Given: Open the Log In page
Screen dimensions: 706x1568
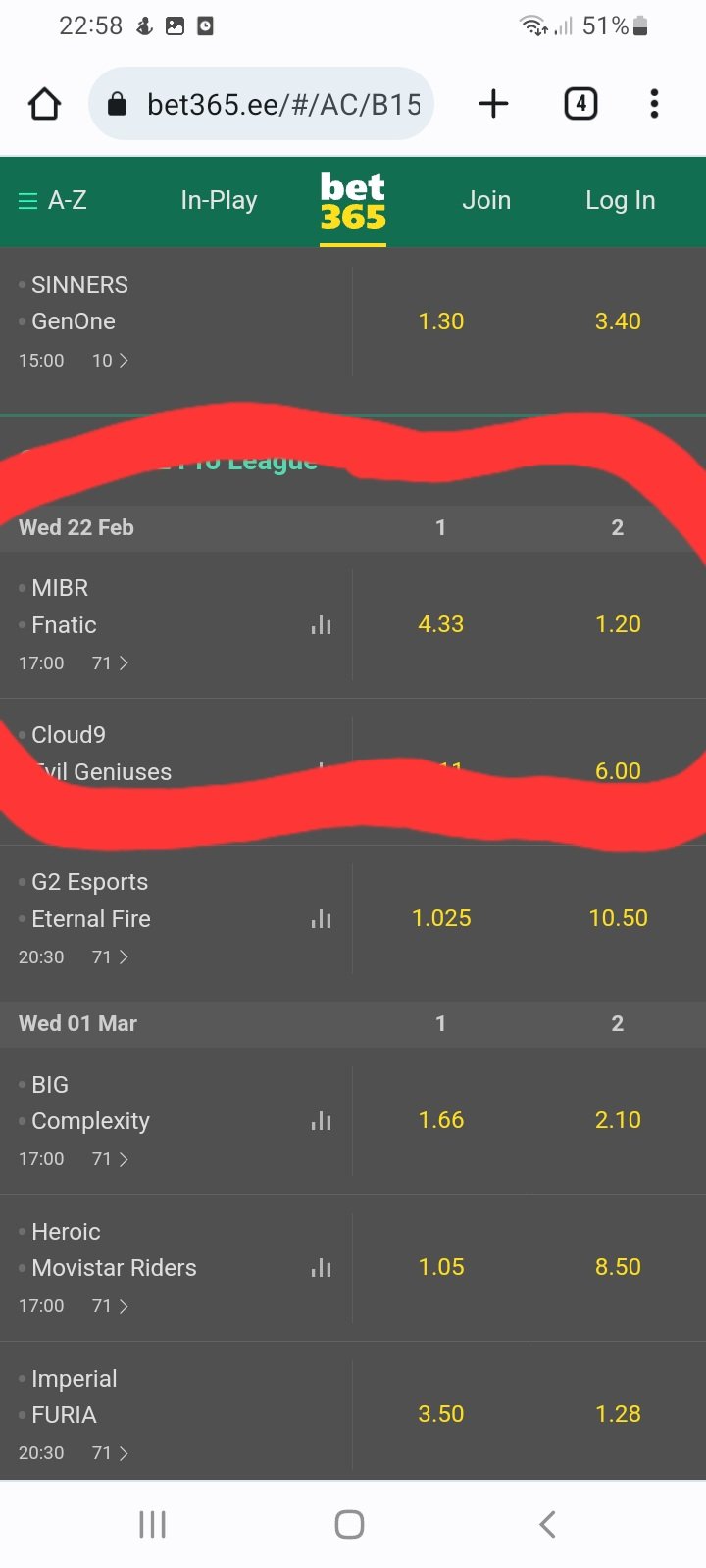Looking at the screenshot, I should [x=620, y=200].
